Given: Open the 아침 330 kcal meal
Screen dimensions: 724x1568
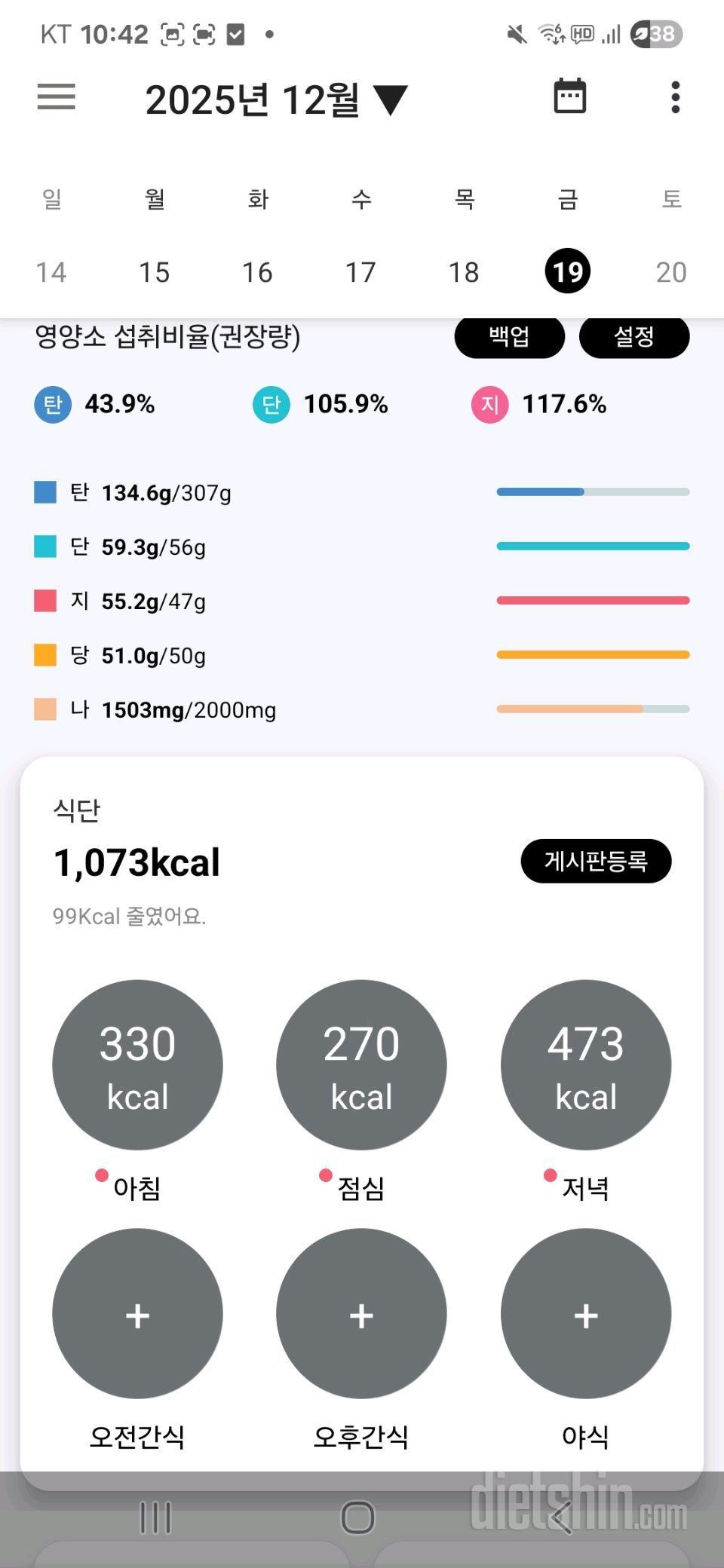Looking at the screenshot, I should coord(137,1064).
